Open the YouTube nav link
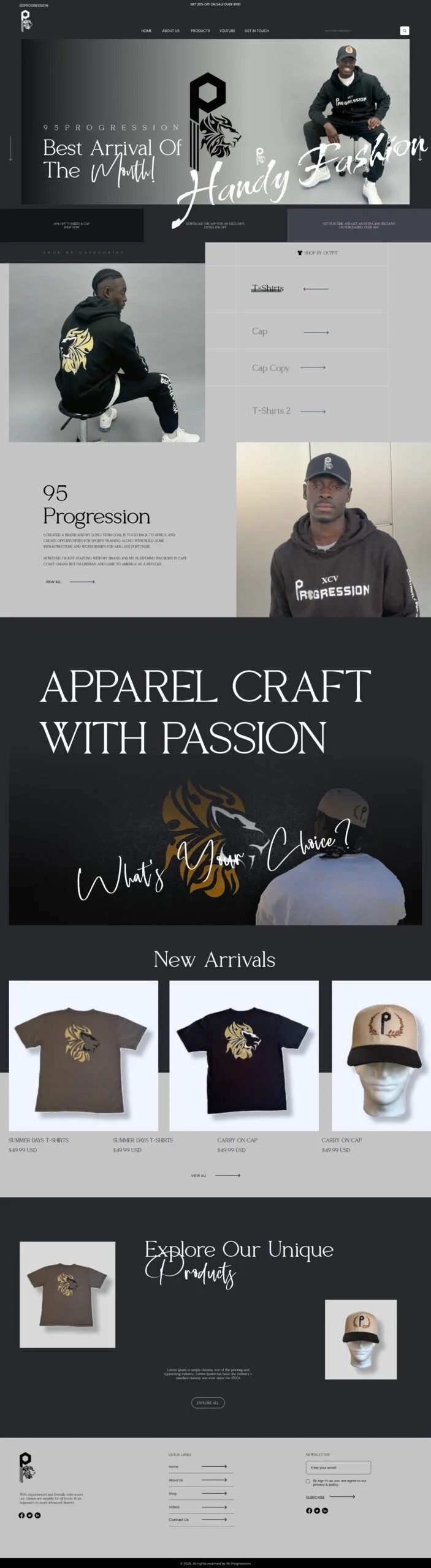This screenshot has height=1568, width=431. tap(227, 31)
